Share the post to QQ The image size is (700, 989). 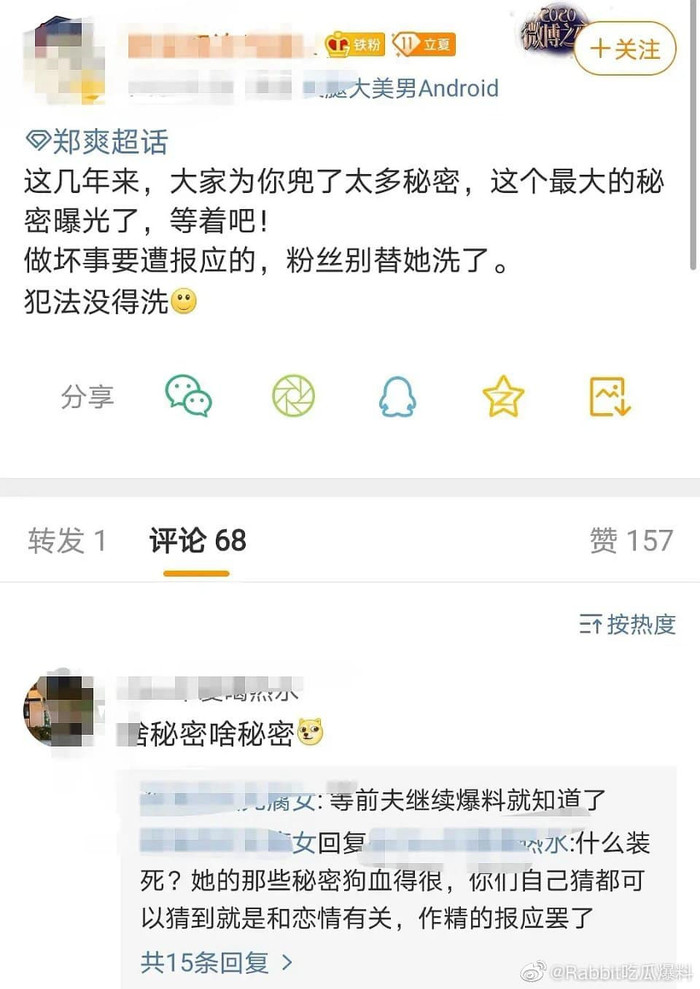click(397, 396)
